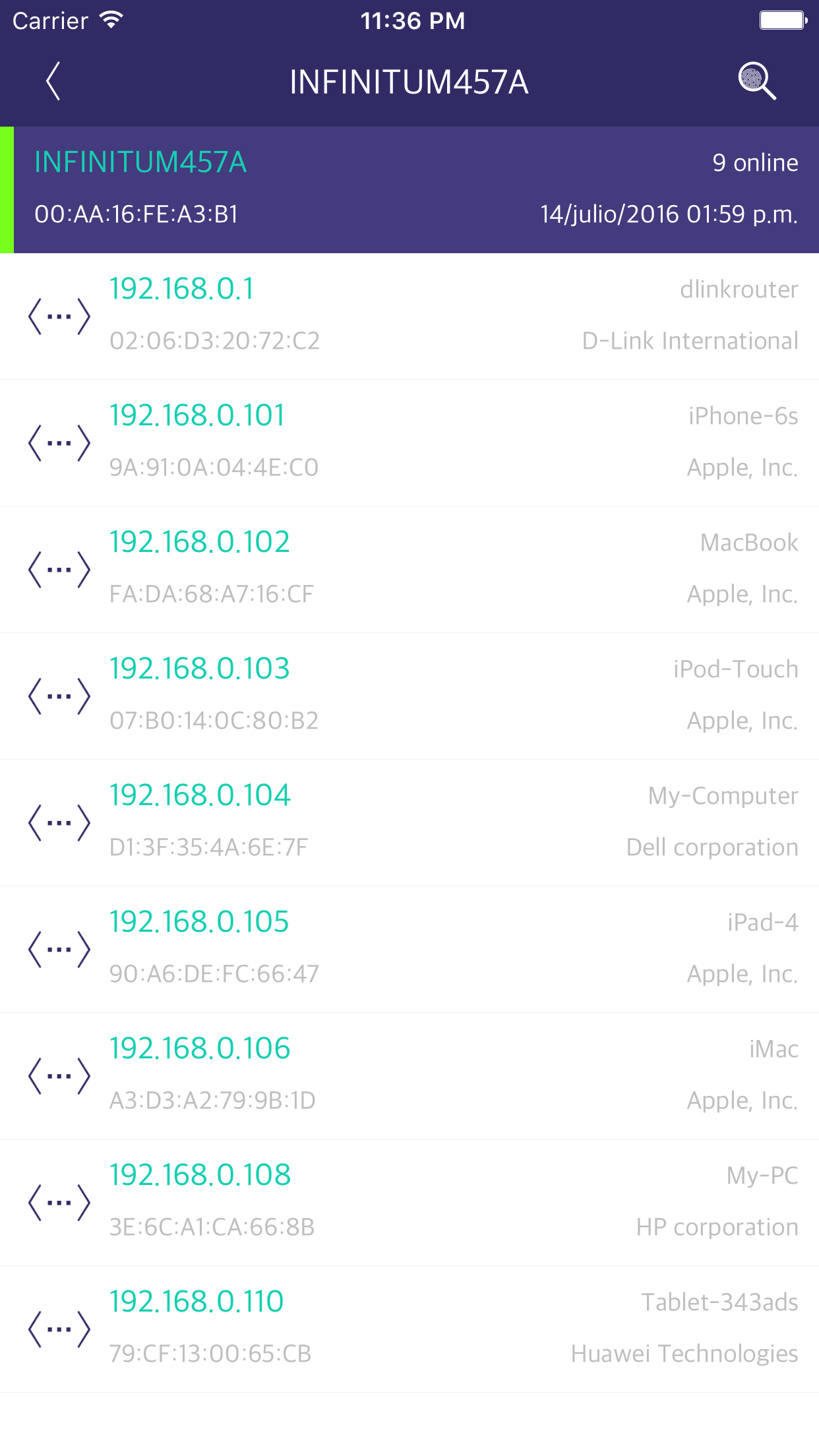
Task: Open the INFINITUM457A network header
Action: click(409, 190)
